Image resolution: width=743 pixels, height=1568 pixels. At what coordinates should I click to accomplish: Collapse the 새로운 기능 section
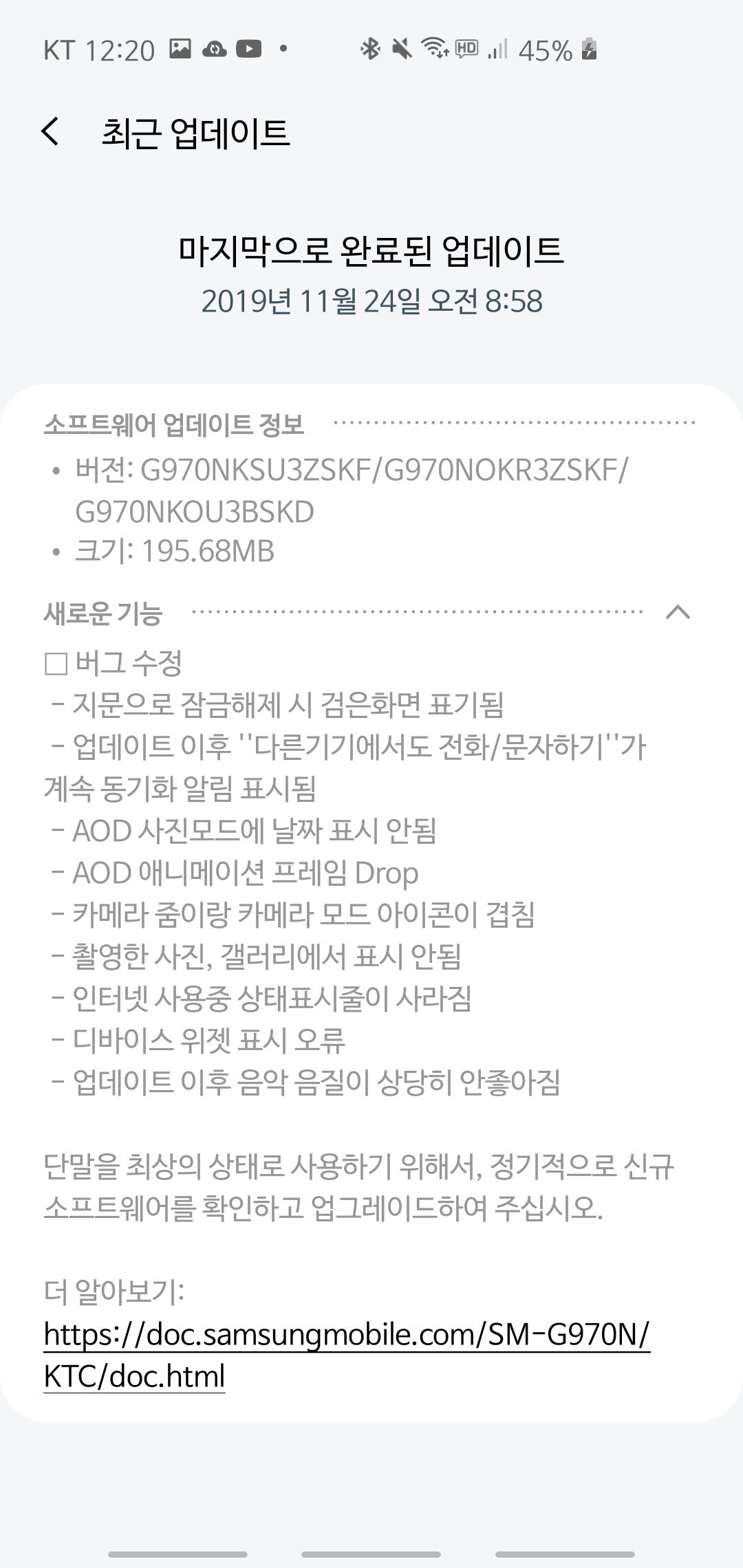678,612
